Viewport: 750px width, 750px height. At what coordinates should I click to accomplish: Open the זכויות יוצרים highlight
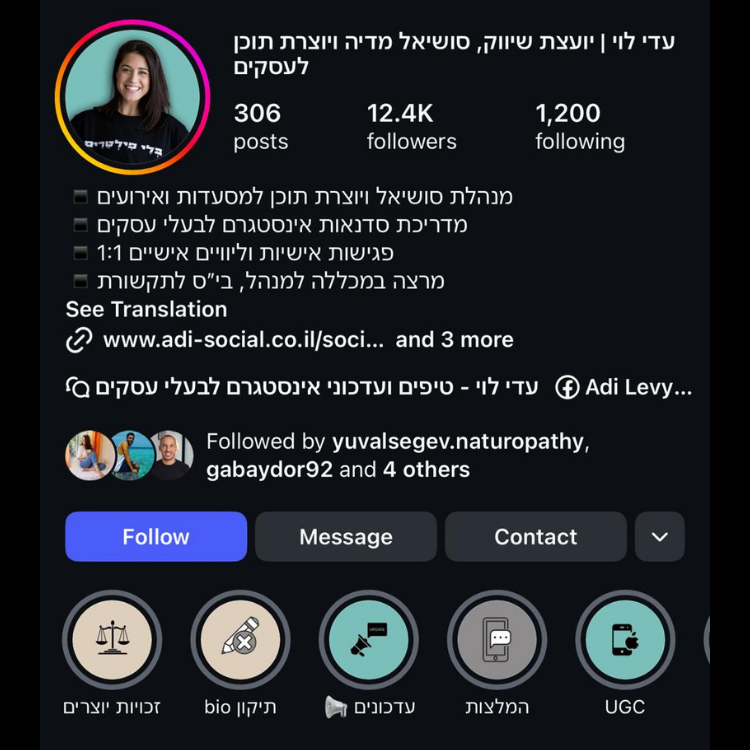(x=112, y=640)
